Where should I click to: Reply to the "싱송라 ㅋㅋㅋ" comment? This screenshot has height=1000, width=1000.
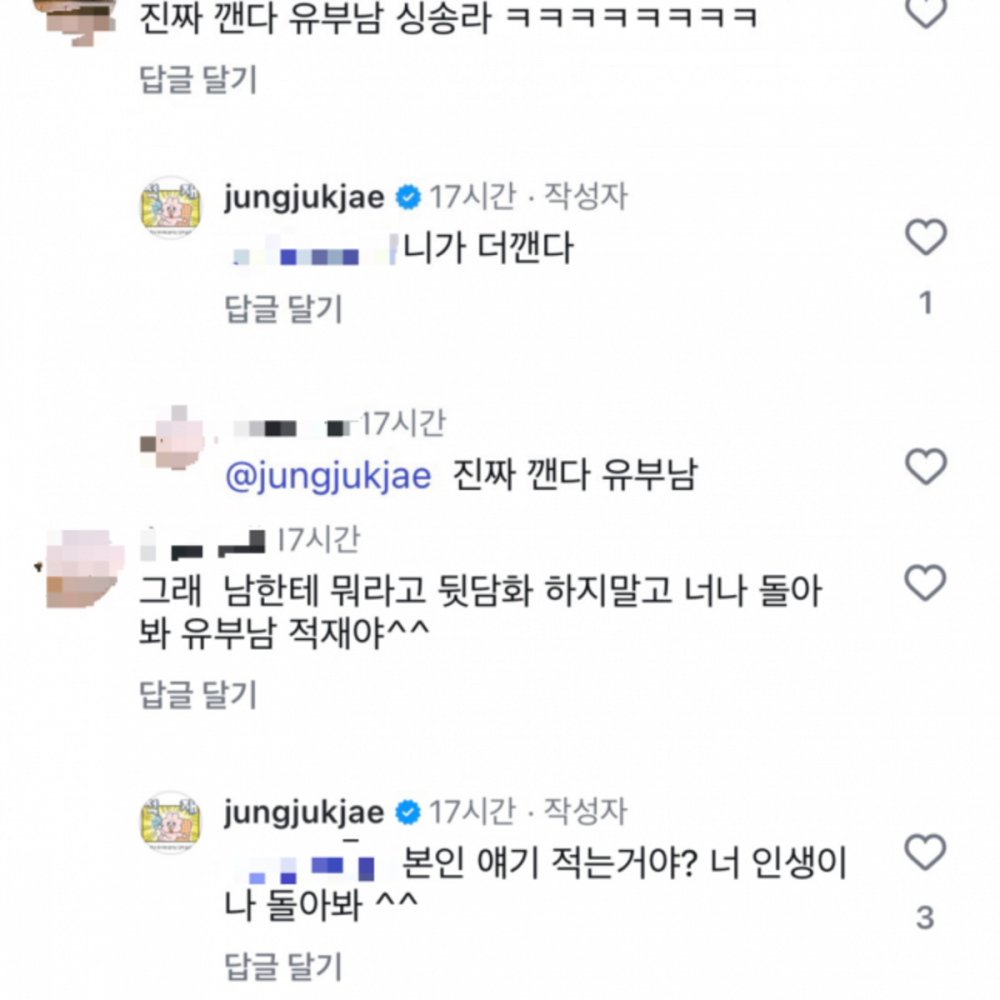point(198,80)
